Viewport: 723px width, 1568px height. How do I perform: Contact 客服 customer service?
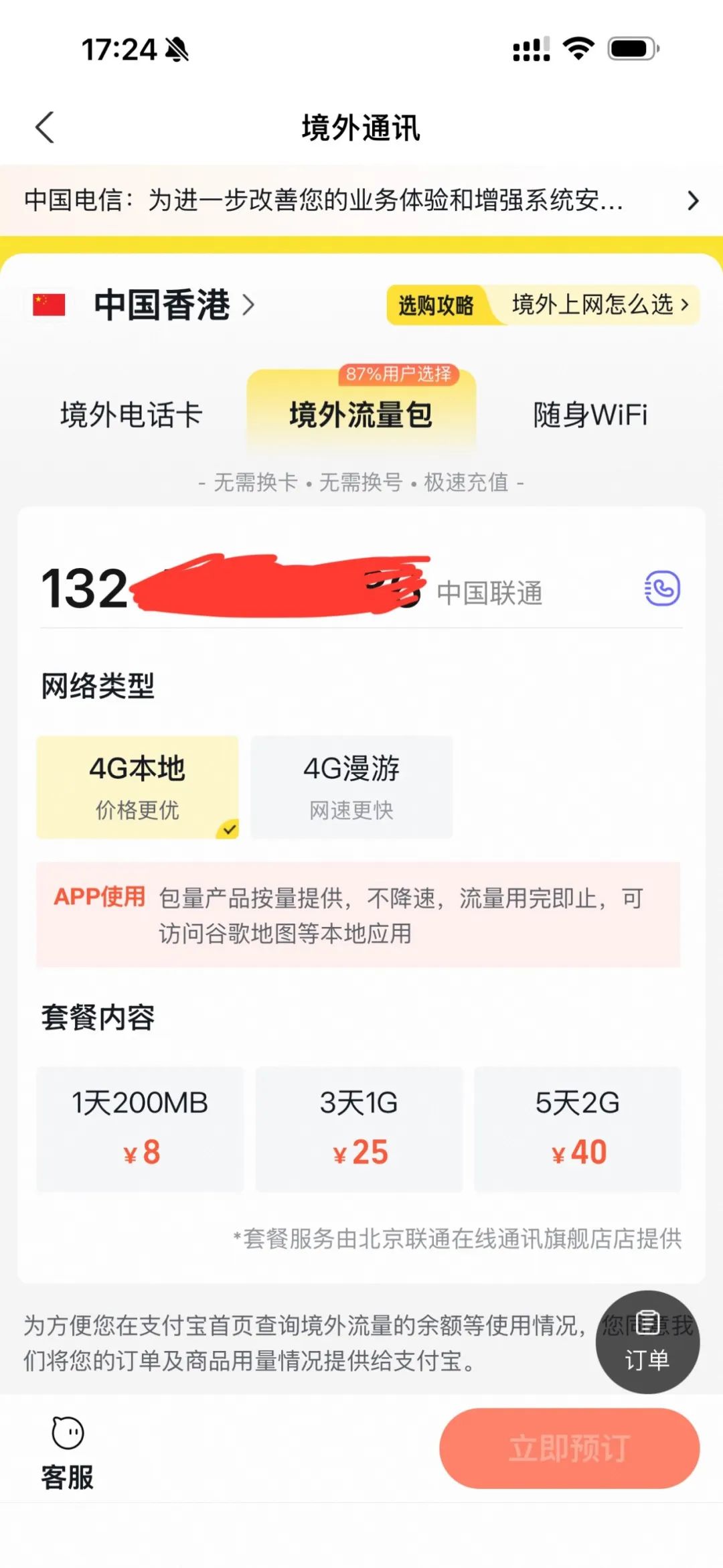click(68, 1452)
